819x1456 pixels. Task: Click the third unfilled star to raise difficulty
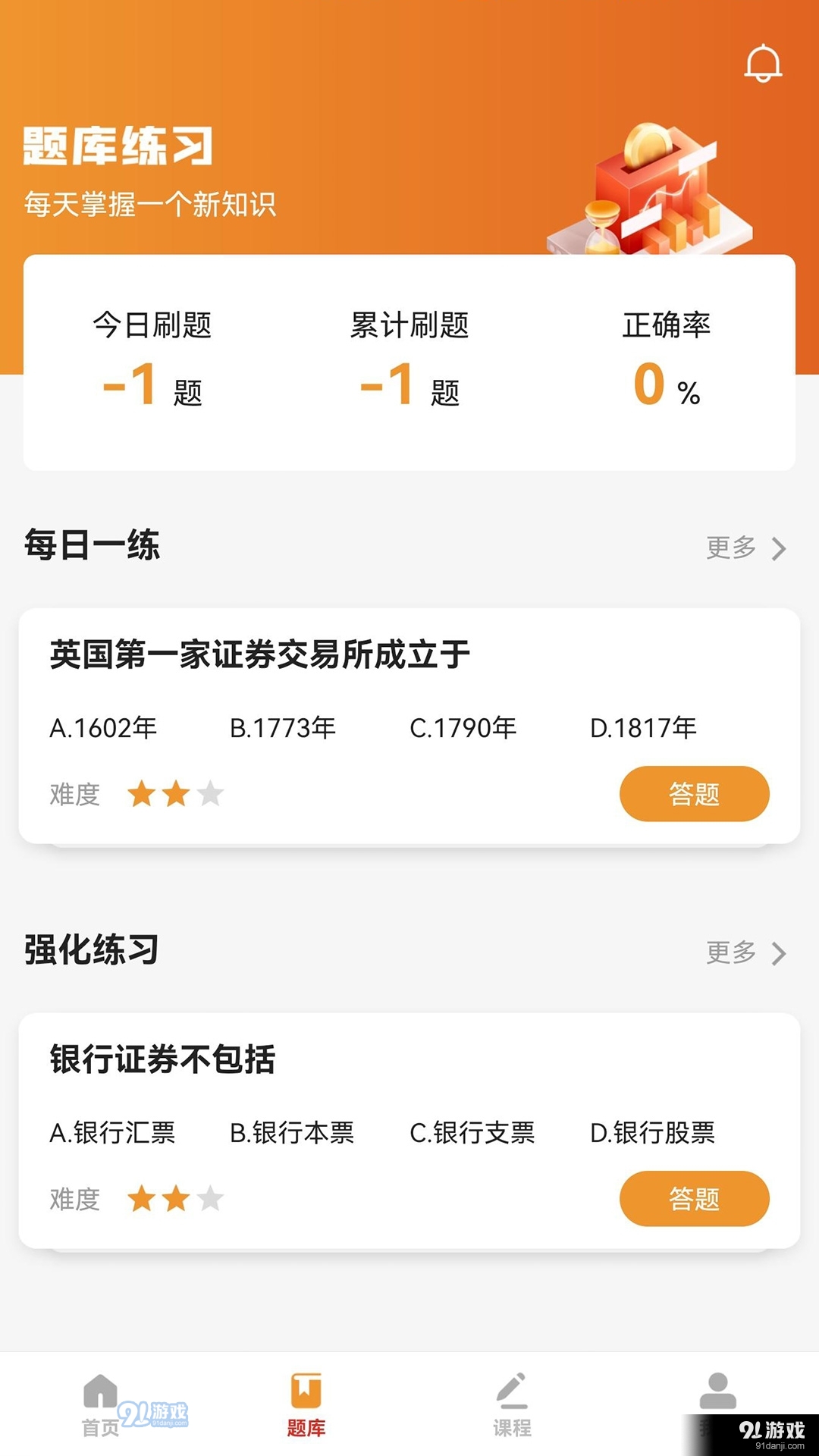click(x=209, y=794)
